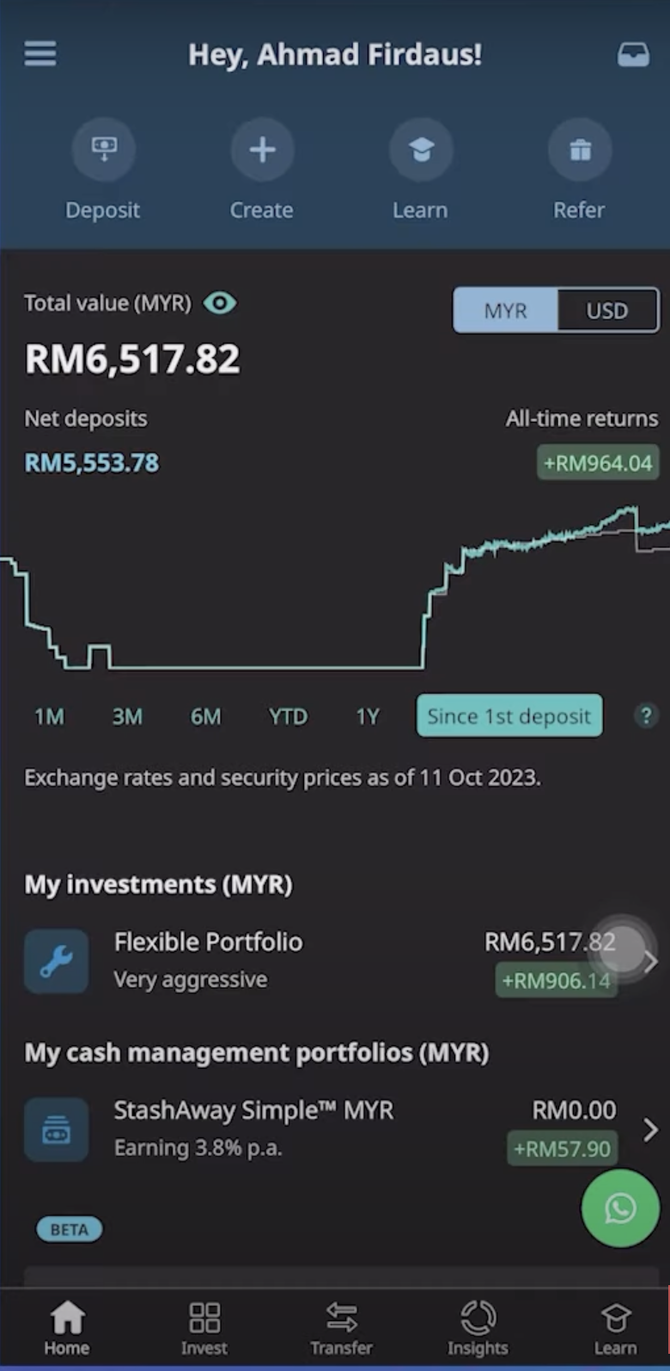This screenshot has height=1371, width=670.
Task: Select the 3M chart range
Action: click(127, 716)
